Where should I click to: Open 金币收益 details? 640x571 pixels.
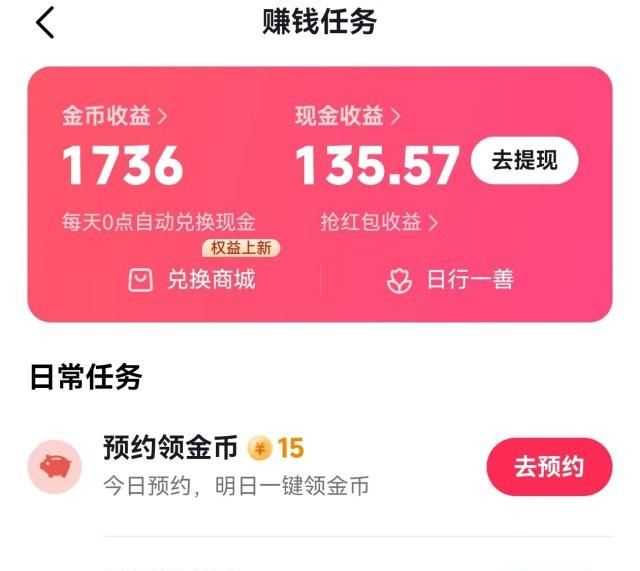pos(115,116)
